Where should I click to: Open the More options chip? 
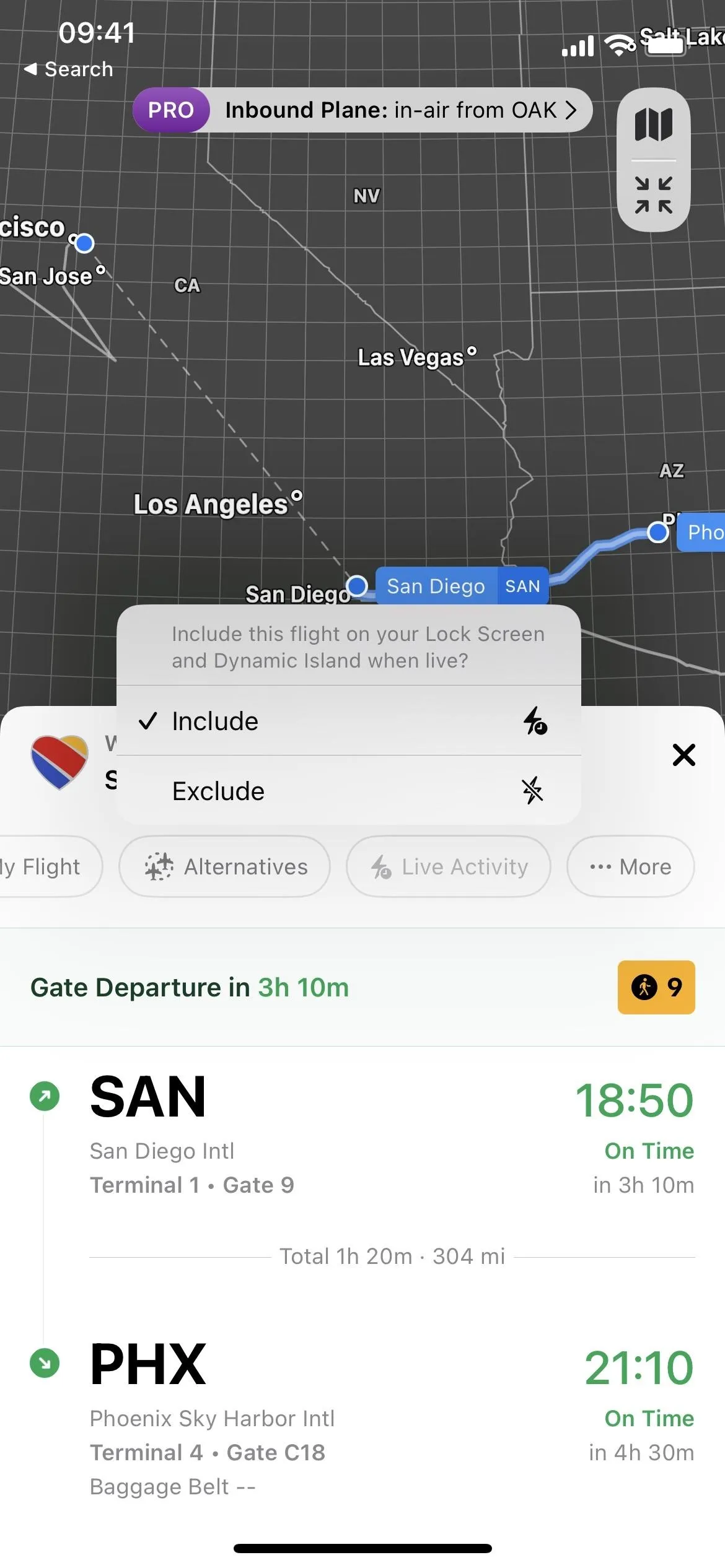(x=630, y=866)
